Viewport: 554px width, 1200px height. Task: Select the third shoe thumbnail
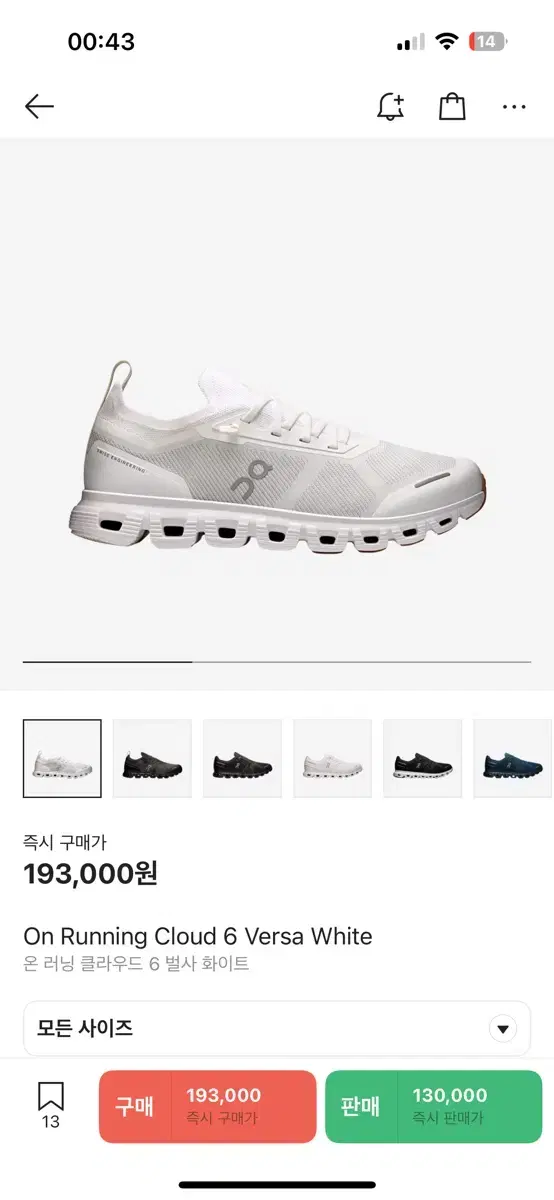242,759
